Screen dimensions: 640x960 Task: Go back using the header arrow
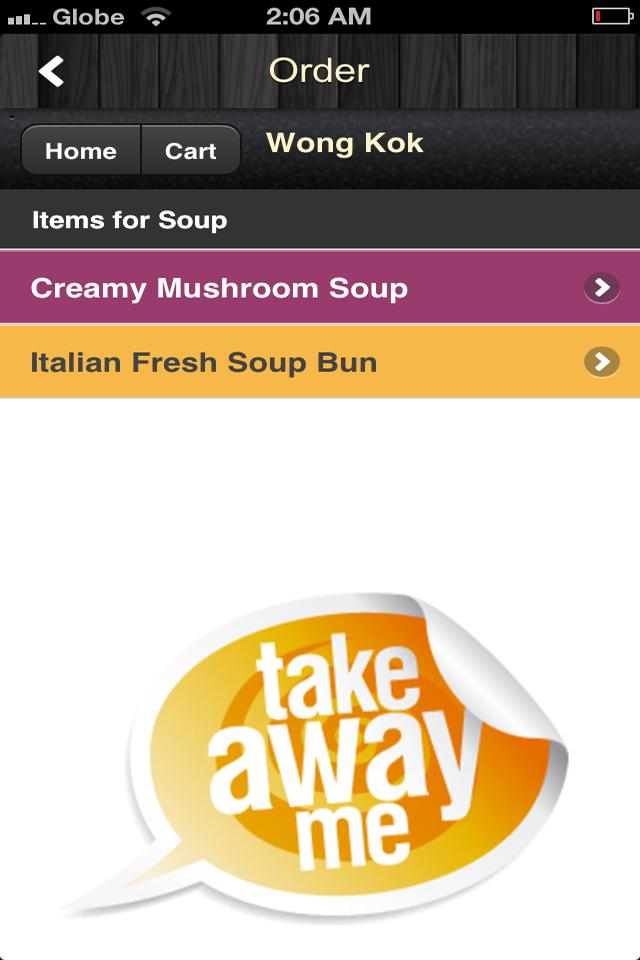coord(51,71)
